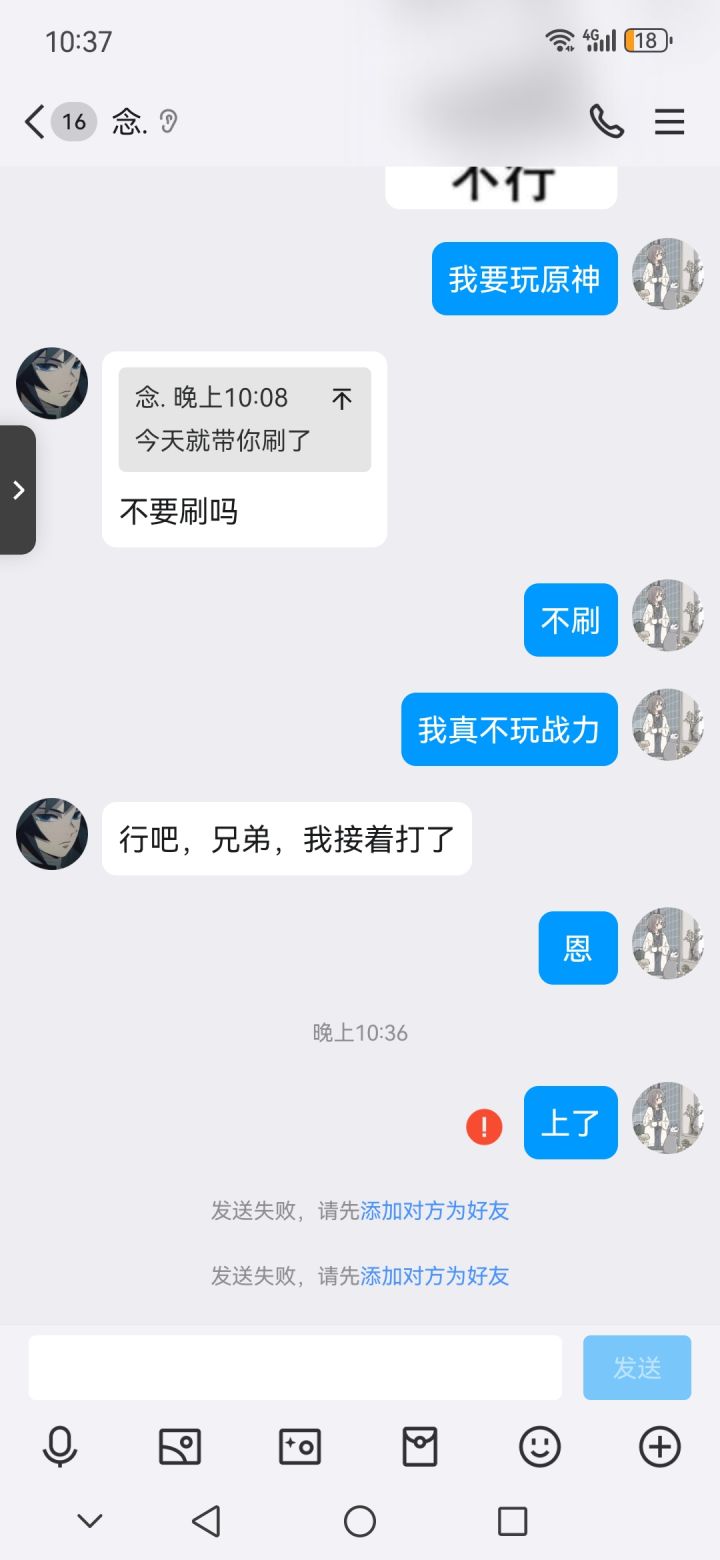The image size is (720, 1560).
Task: Open the chat settings hamburger menu
Action: click(669, 121)
